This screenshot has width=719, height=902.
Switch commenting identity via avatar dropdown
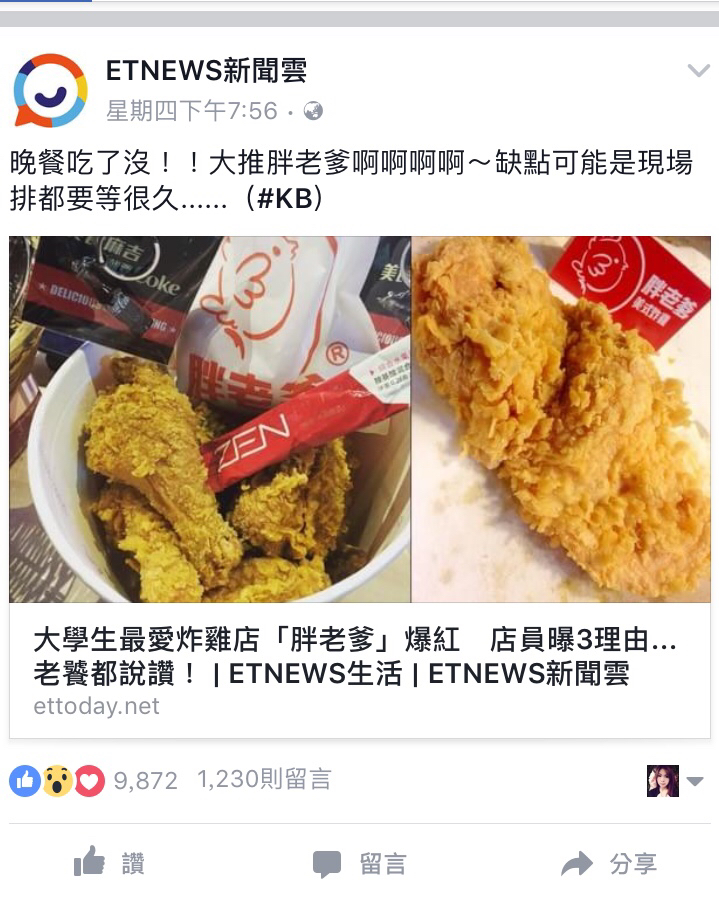coord(675,780)
